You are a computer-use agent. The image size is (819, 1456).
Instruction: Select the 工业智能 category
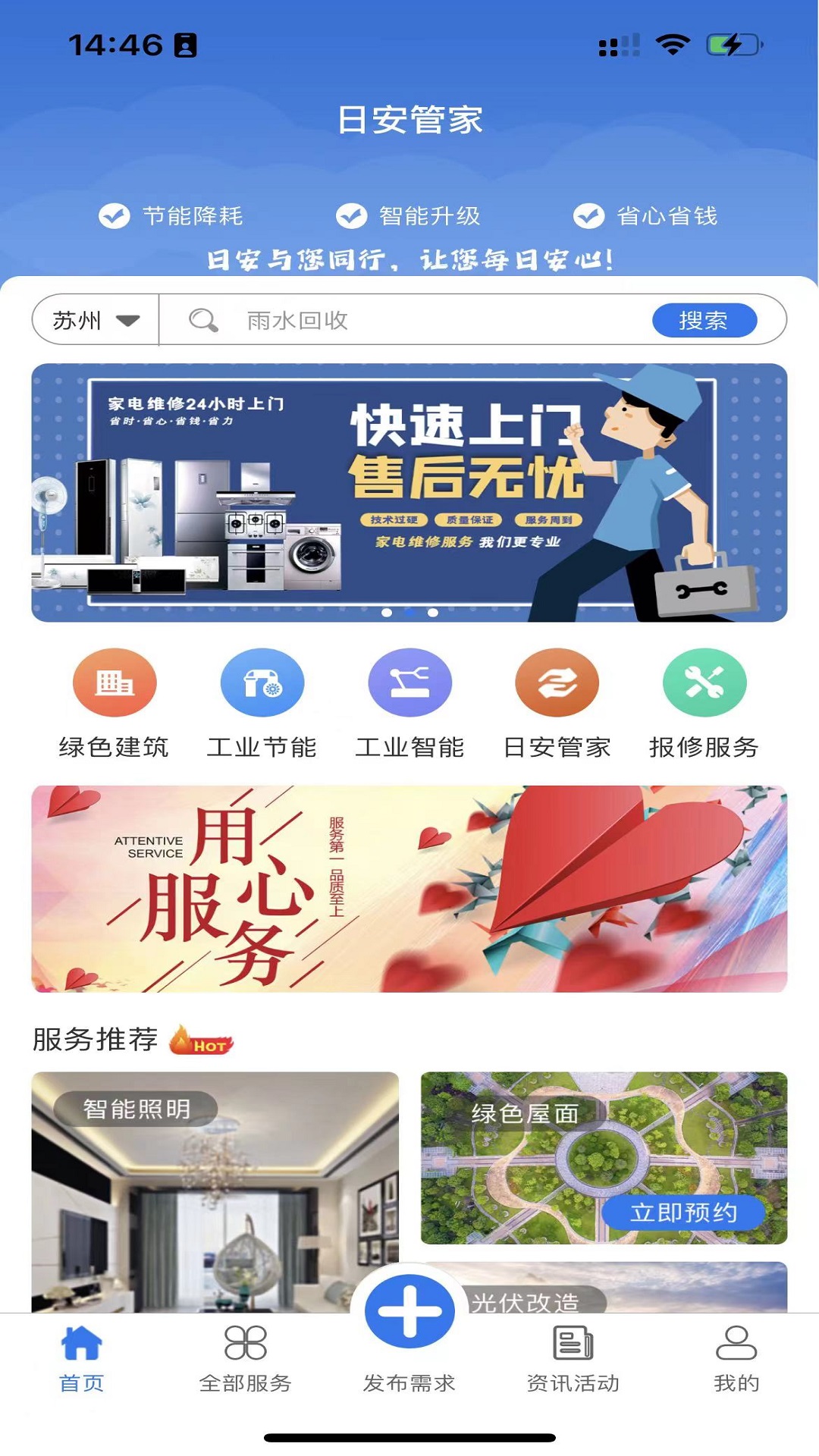(x=409, y=702)
